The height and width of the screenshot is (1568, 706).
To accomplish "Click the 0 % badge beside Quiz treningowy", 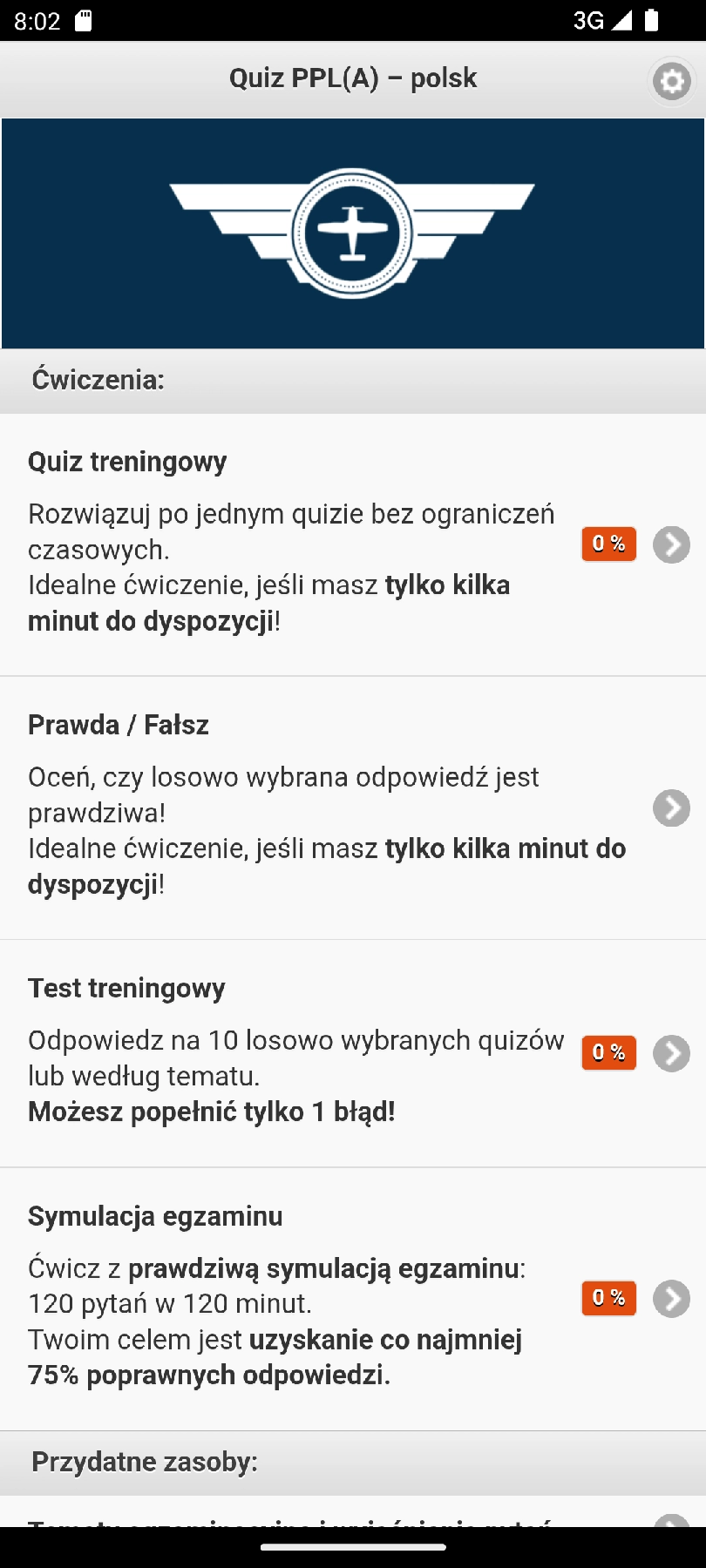I will (x=608, y=544).
